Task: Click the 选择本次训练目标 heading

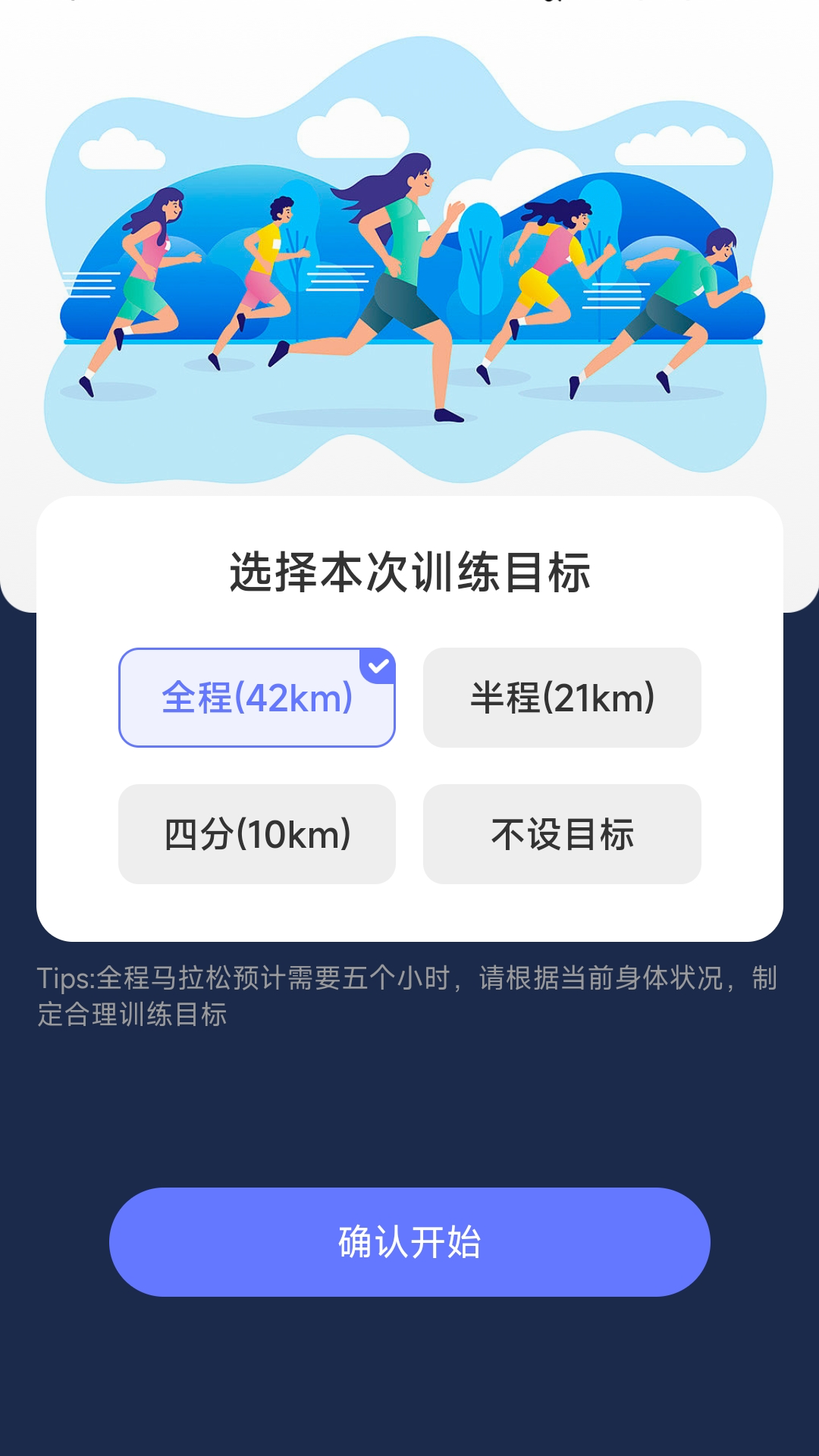Action: (x=409, y=573)
